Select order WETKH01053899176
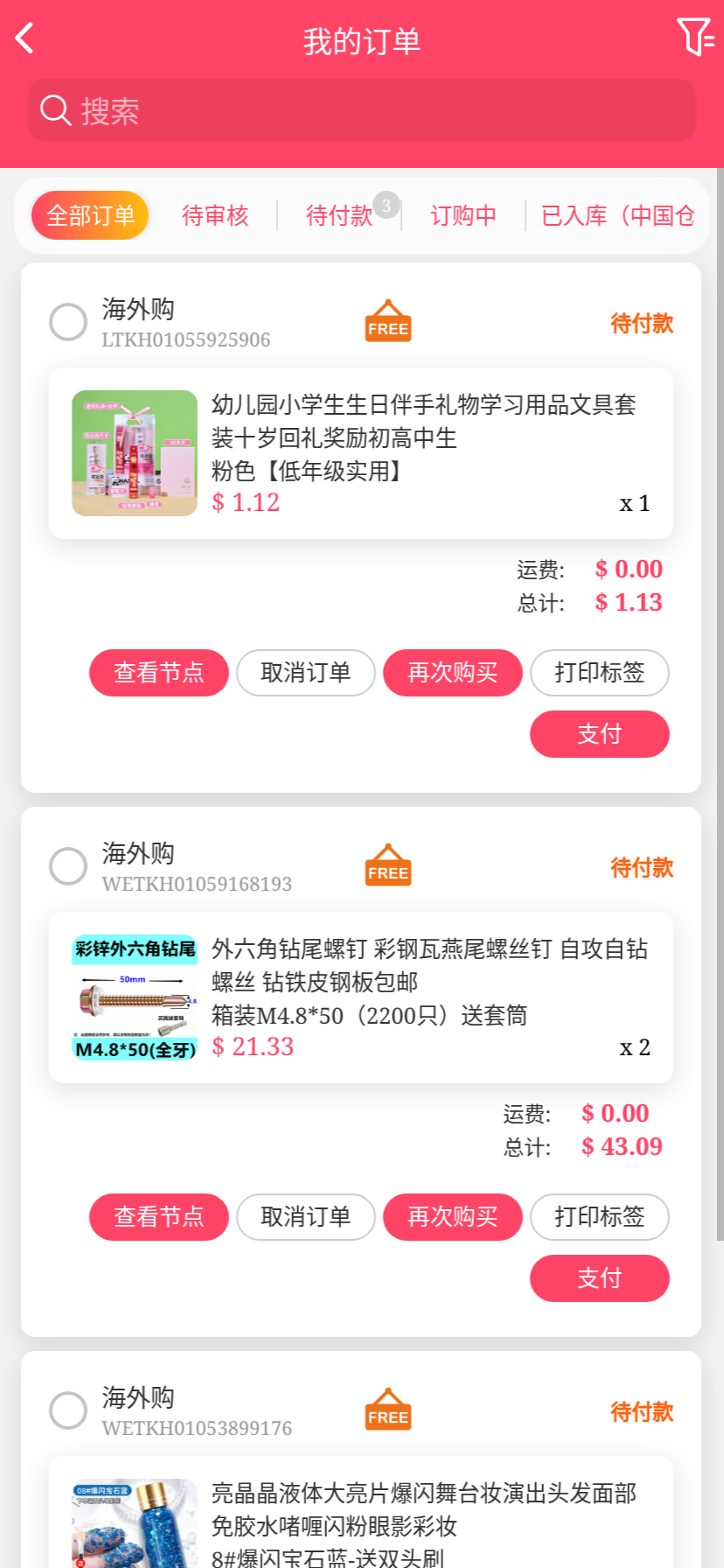The height and width of the screenshot is (1568, 724). 68,1410
